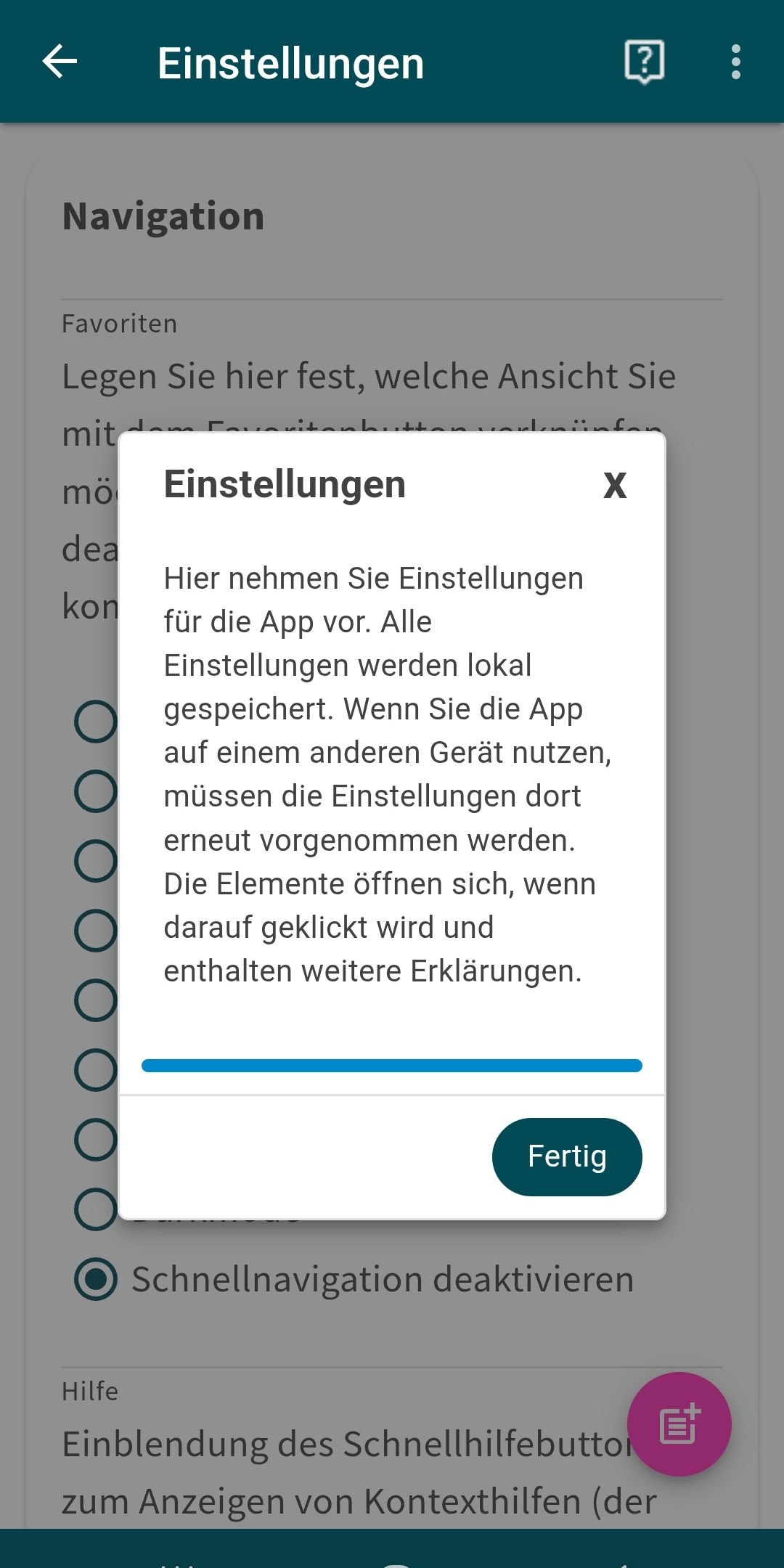Tap the pink floating note button

679,1424
